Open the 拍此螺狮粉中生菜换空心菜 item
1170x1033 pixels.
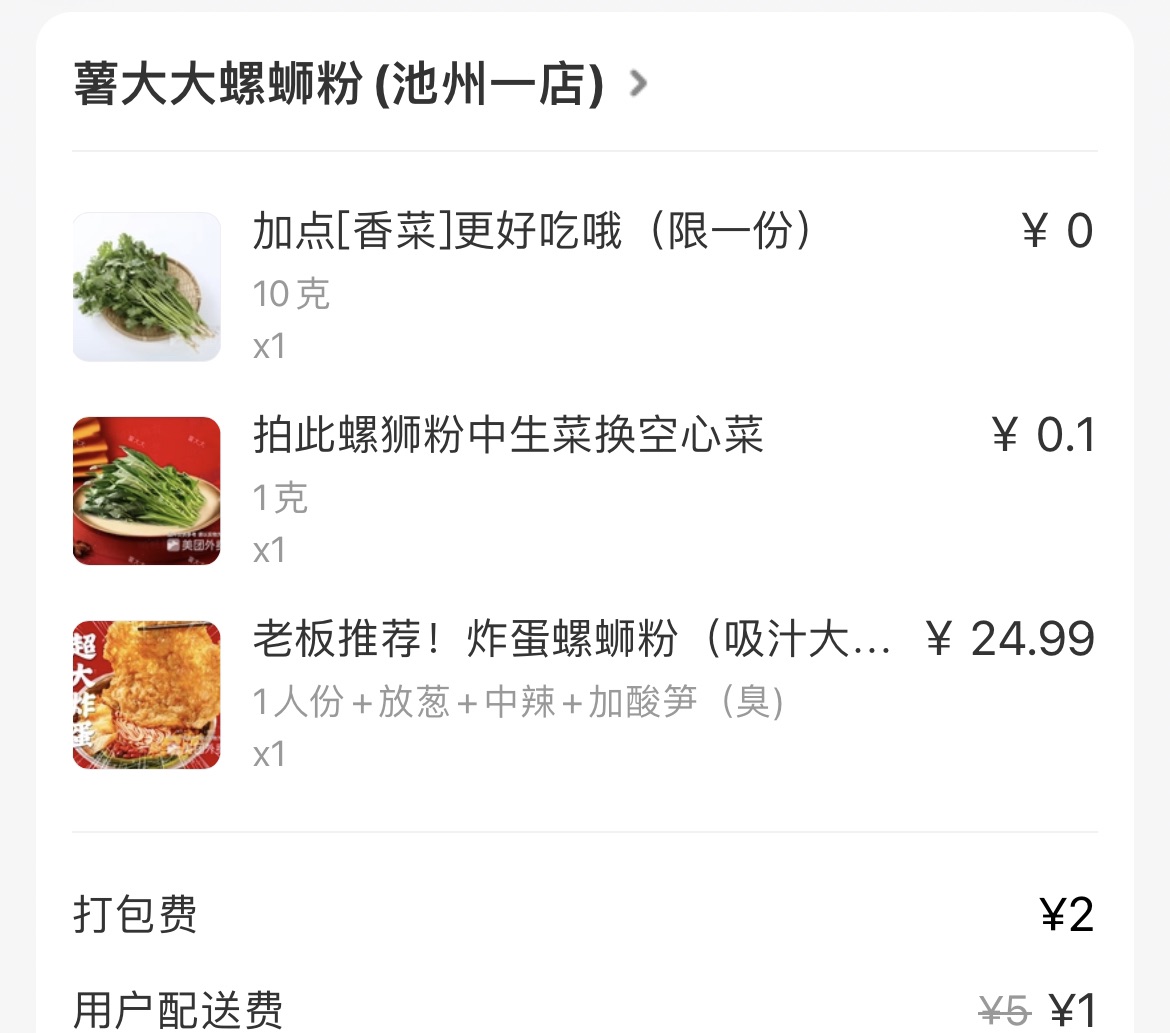point(508,437)
